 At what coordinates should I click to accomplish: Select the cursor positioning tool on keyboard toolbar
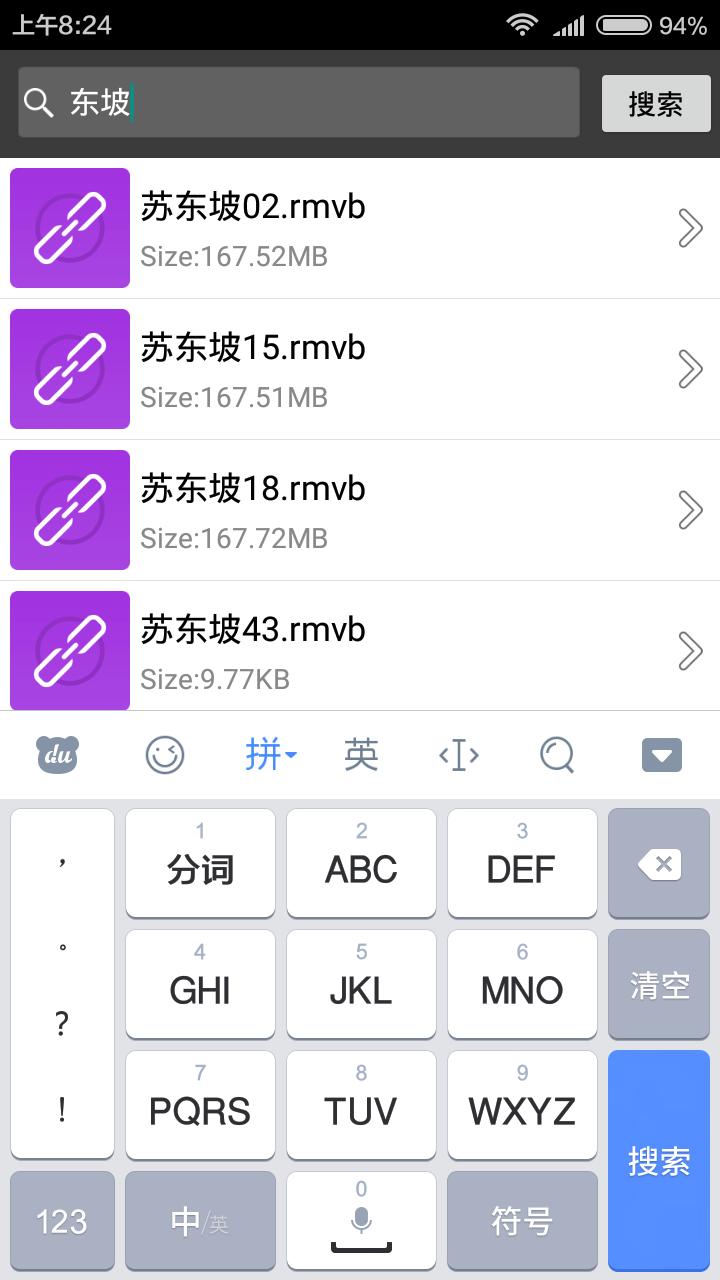pyautogui.click(x=458, y=755)
